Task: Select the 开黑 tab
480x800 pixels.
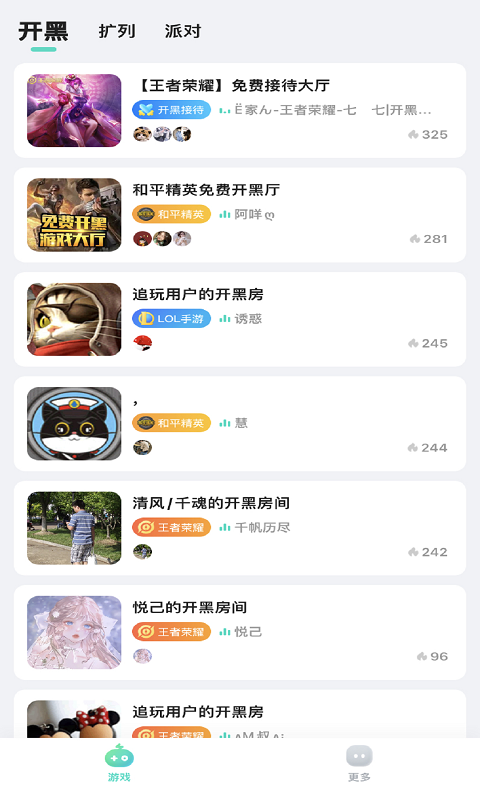Action: 43,32
